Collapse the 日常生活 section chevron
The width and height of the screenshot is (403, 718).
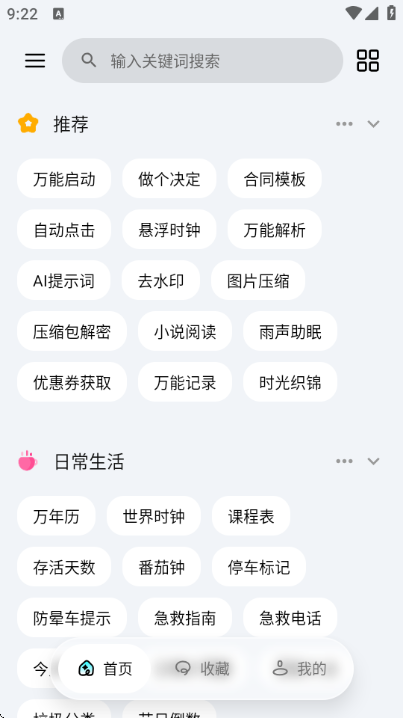tap(374, 461)
